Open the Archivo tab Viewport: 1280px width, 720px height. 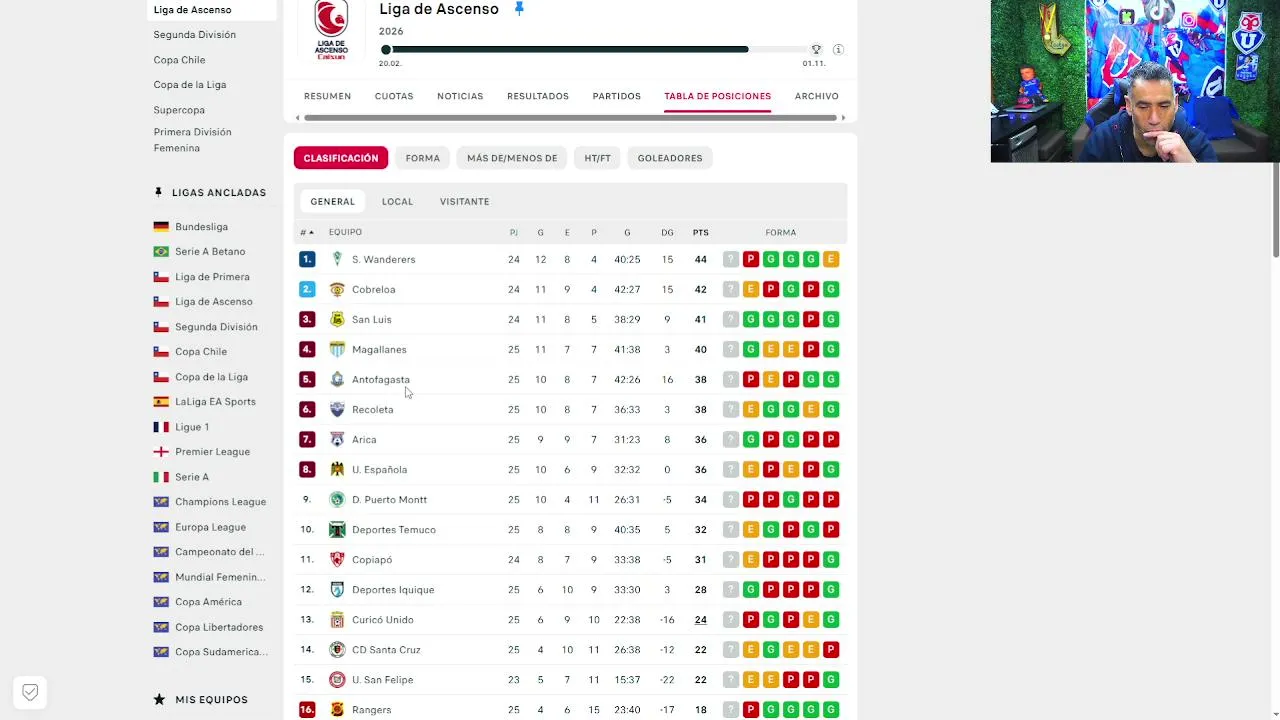point(816,96)
